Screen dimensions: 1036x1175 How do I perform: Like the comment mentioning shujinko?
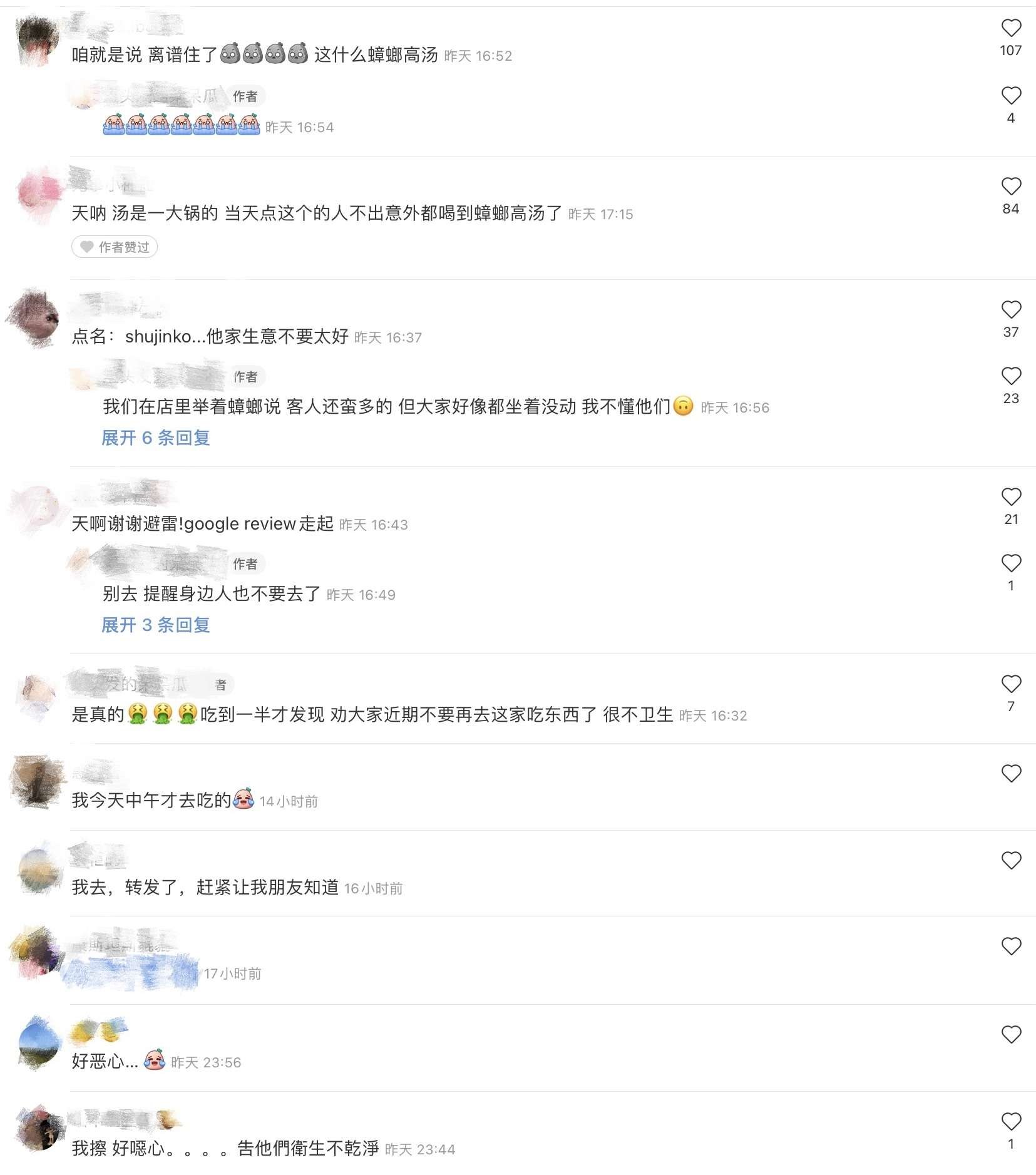coord(1011,310)
